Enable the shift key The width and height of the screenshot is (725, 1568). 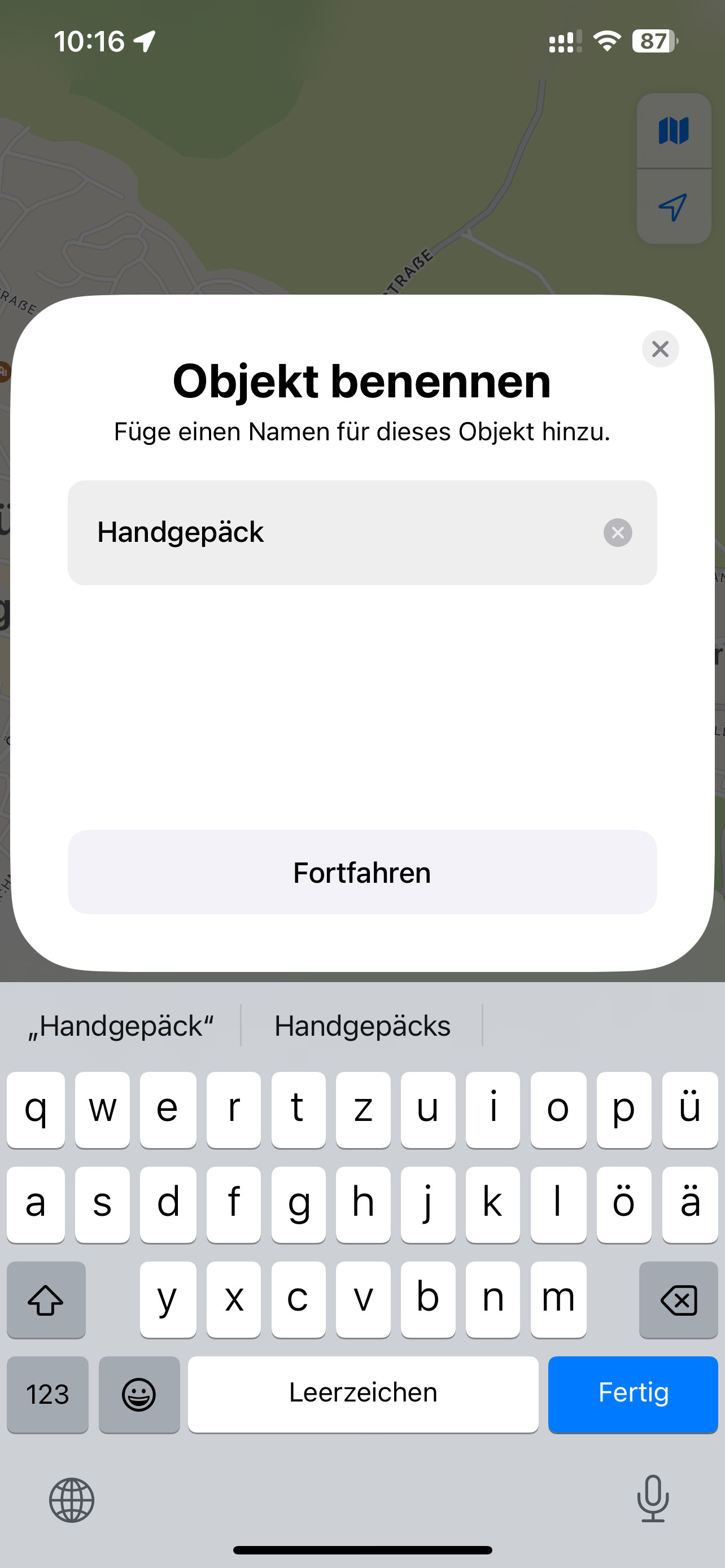tap(46, 1300)
